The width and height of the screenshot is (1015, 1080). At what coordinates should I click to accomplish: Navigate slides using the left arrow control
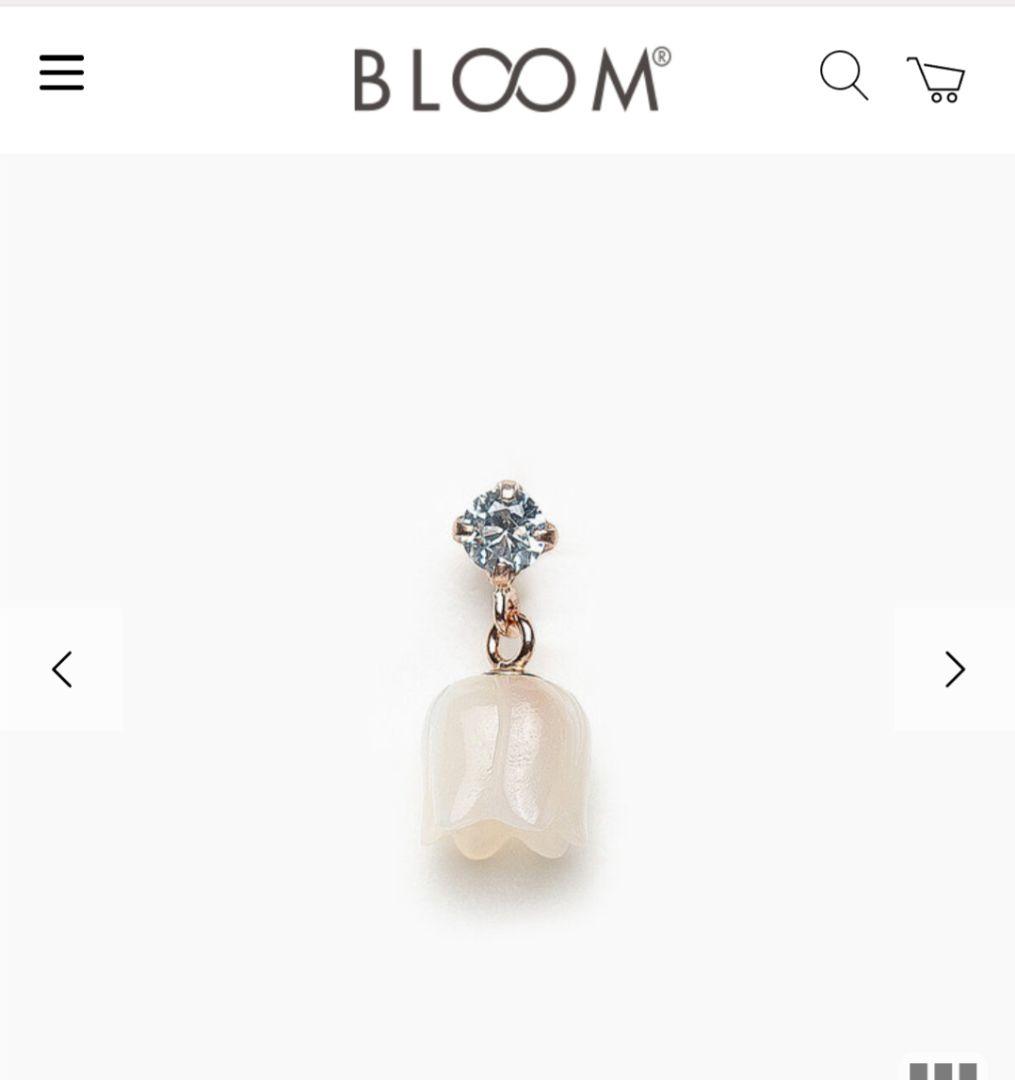click(x=61, y=669)
